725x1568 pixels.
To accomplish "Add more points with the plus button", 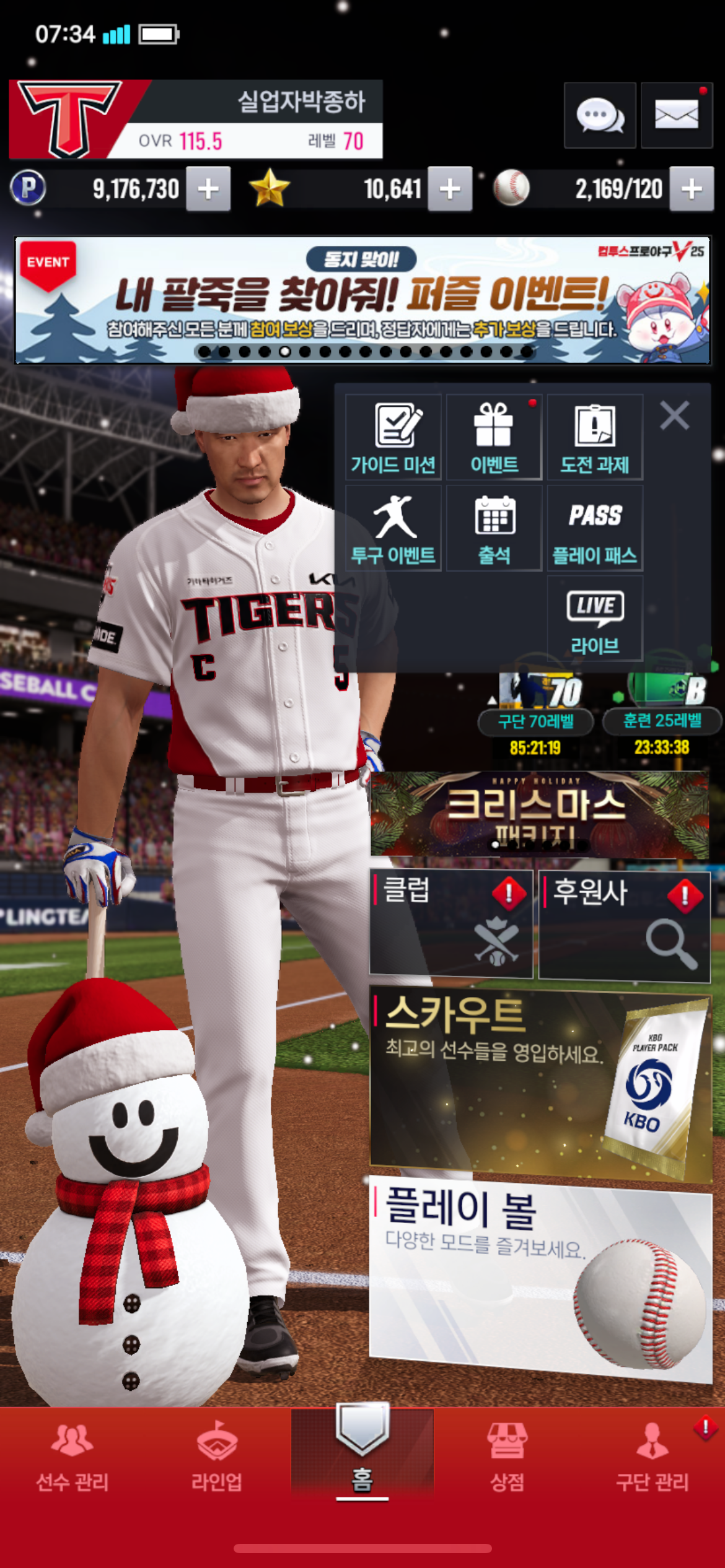I will point(208,189).
